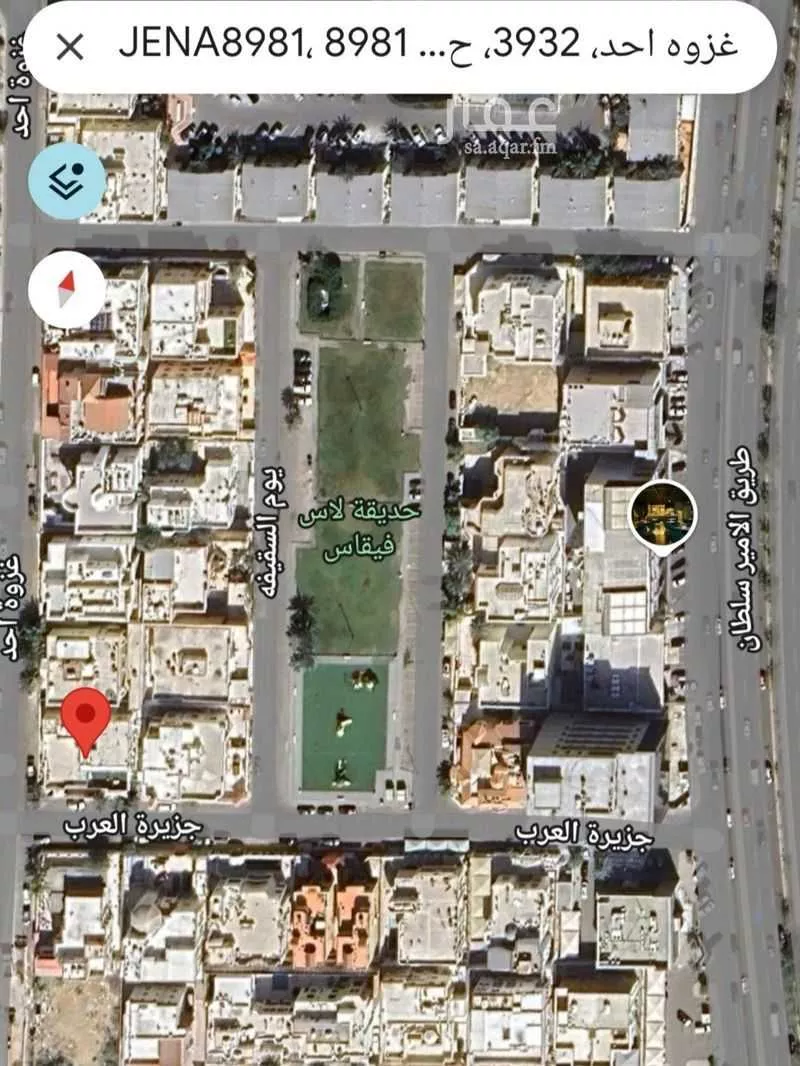Clear the search query with the X
Screen dimensions: 800x1066
[x=69, y=46]
